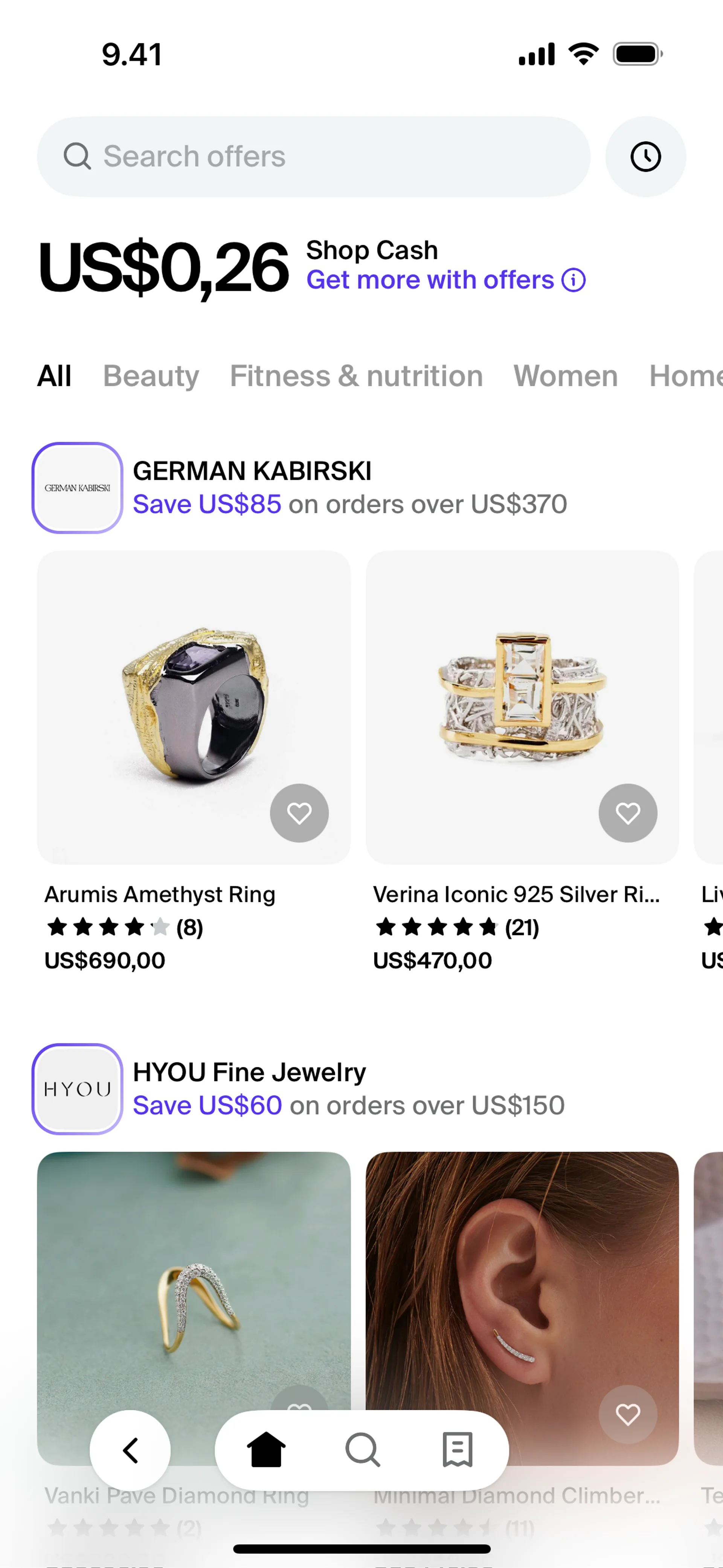
Task: Favorite the Arumis Amethyst Ring
Action: [299, 813]
